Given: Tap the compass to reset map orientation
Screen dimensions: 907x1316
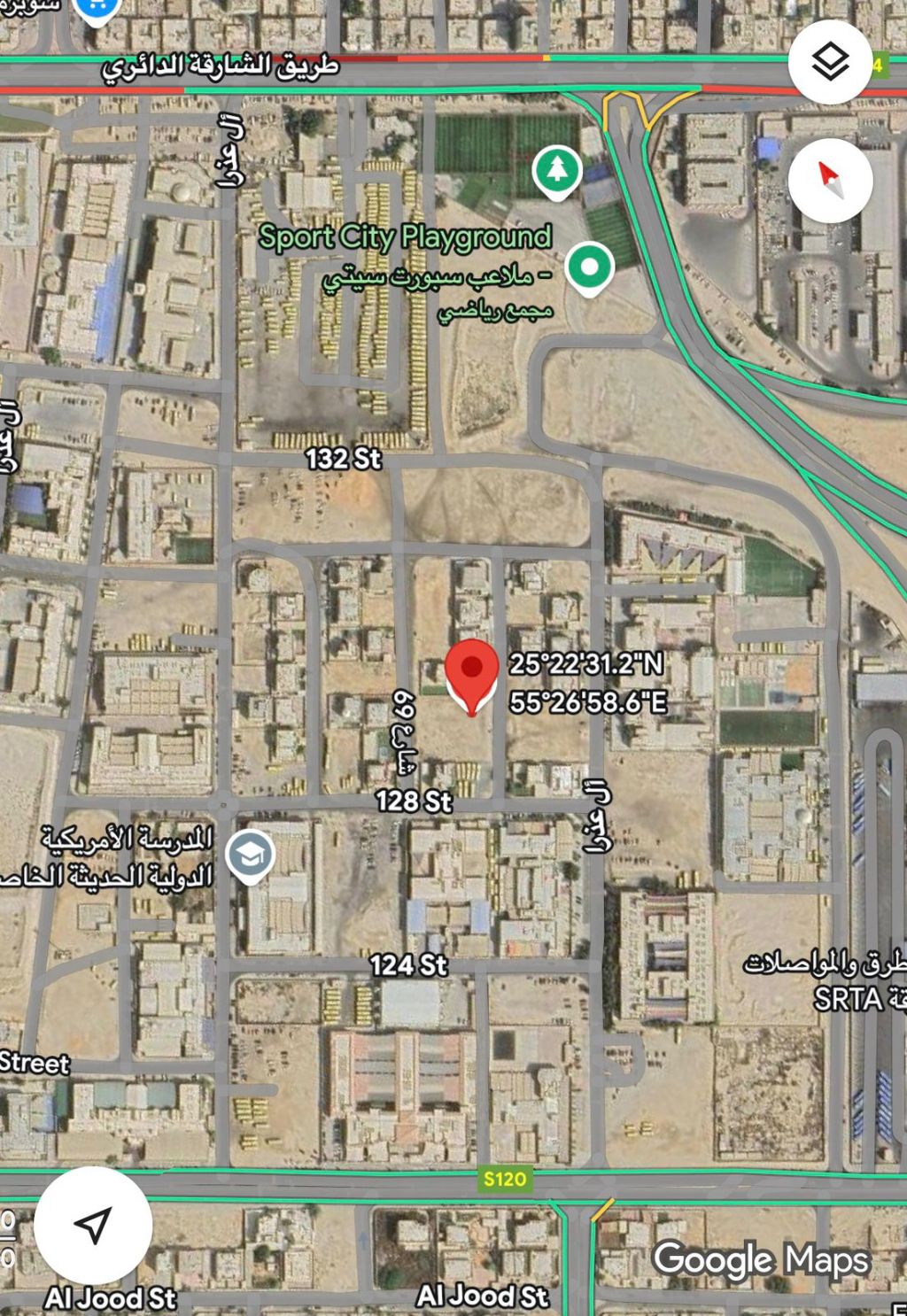Looking at the screenshot, I should (x=830, y=181).
